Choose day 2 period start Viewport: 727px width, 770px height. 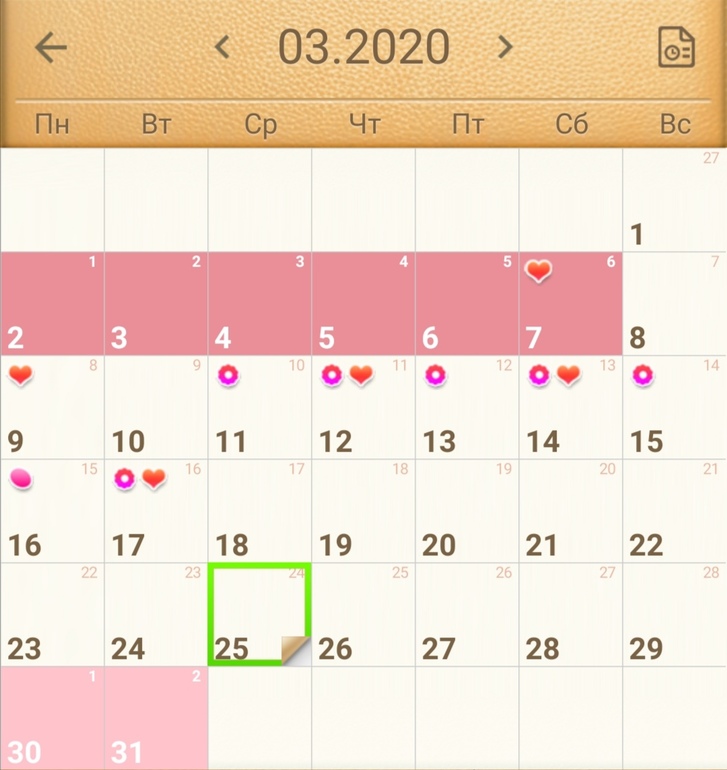52,303
